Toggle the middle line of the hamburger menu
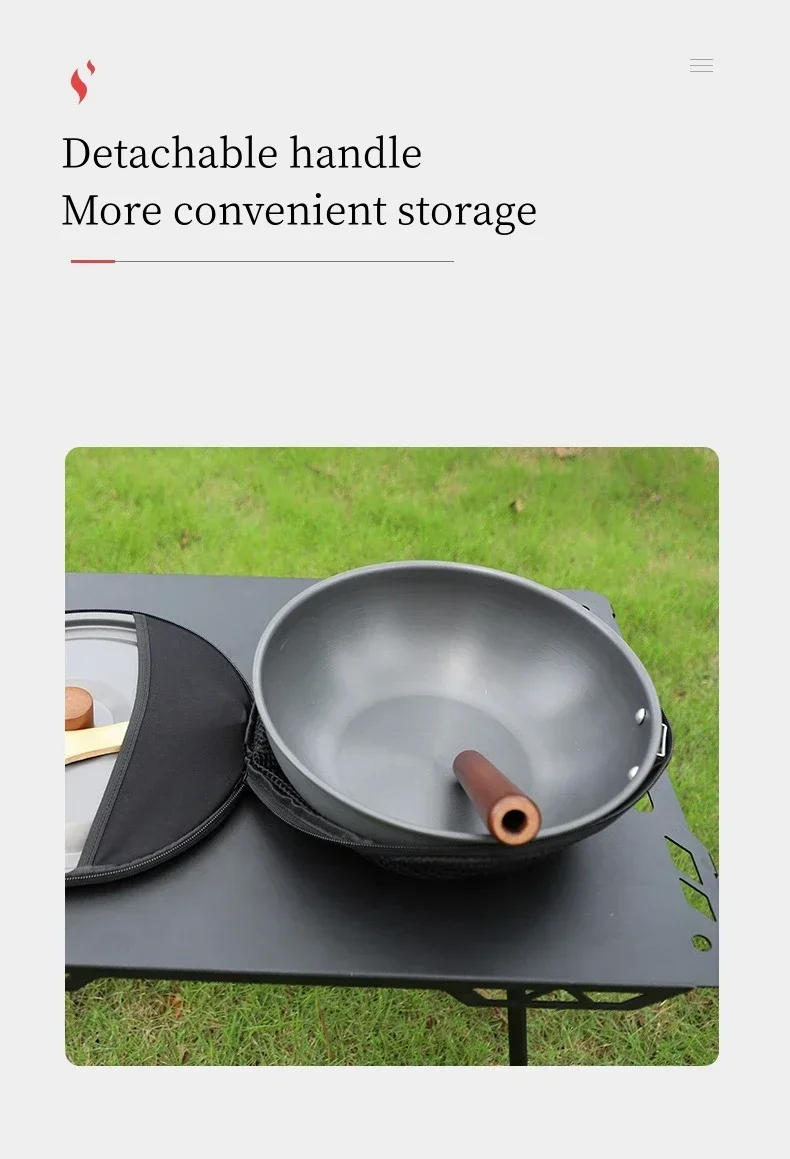This screenshot has width=790, height=1159. [701, 65]
